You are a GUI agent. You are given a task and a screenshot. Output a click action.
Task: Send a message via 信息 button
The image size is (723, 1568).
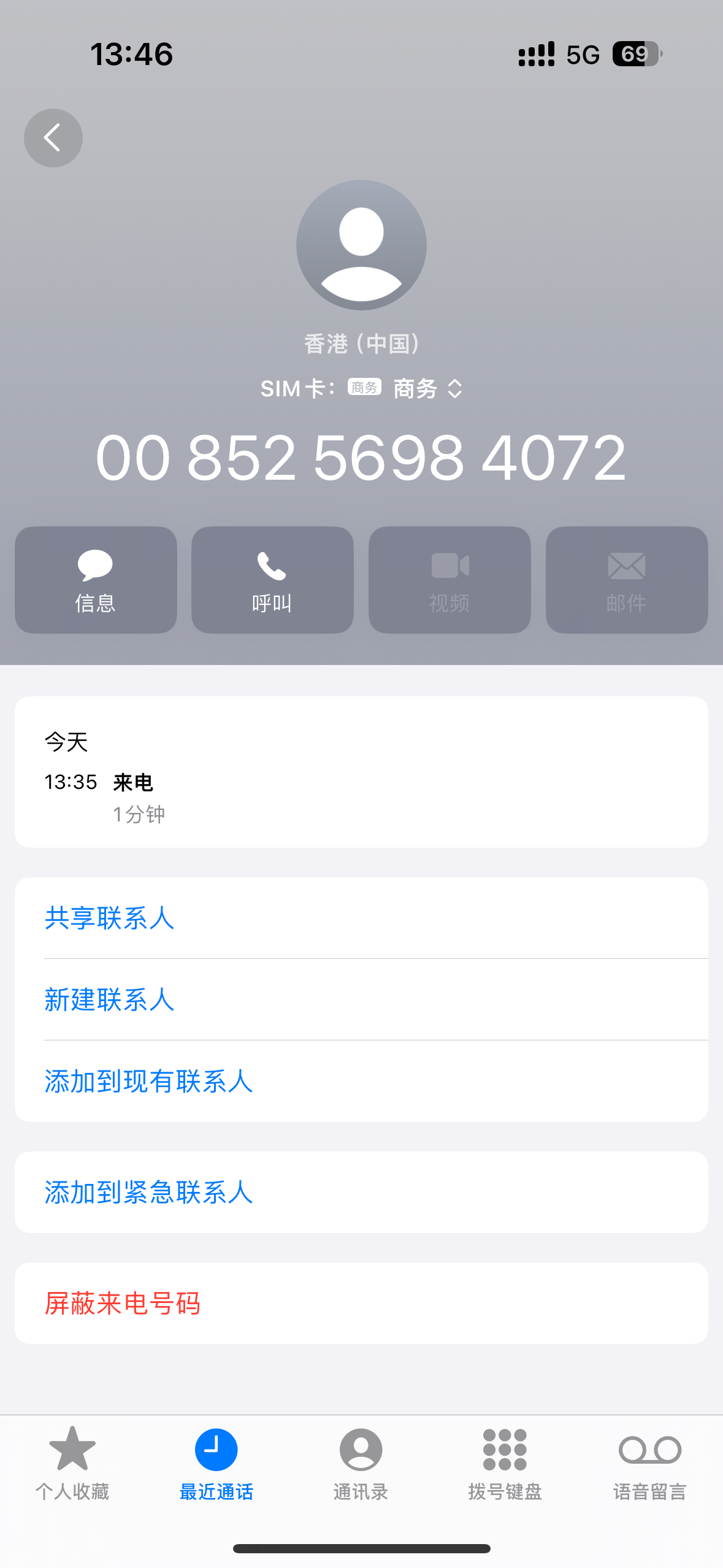pyautogui.click(x=96, y=580)
